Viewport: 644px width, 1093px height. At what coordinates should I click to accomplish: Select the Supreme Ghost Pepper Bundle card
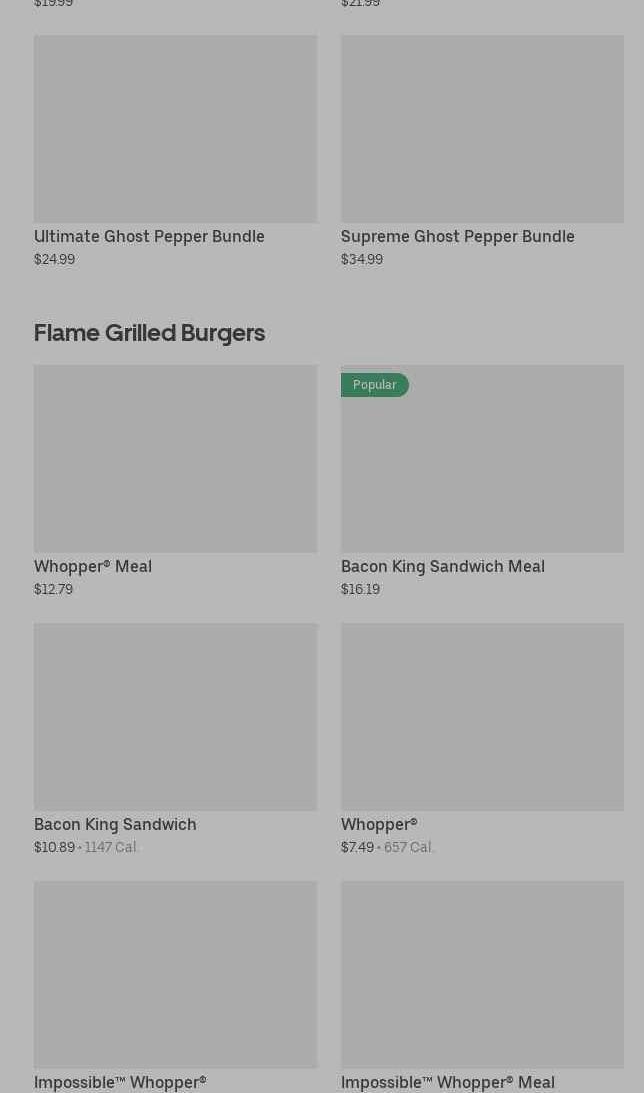coord(482,151)
